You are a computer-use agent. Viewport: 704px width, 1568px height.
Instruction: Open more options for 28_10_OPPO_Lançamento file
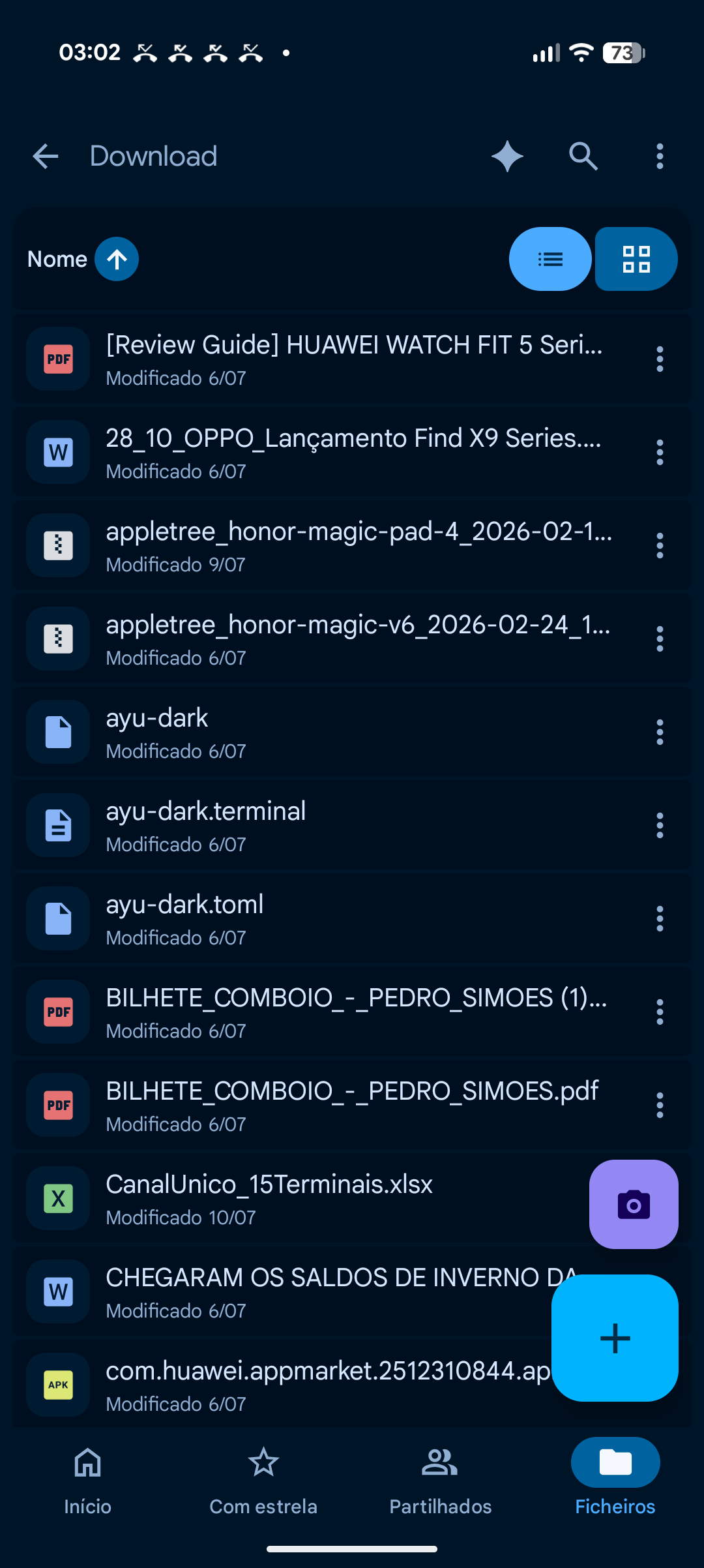tap(660, 453)
